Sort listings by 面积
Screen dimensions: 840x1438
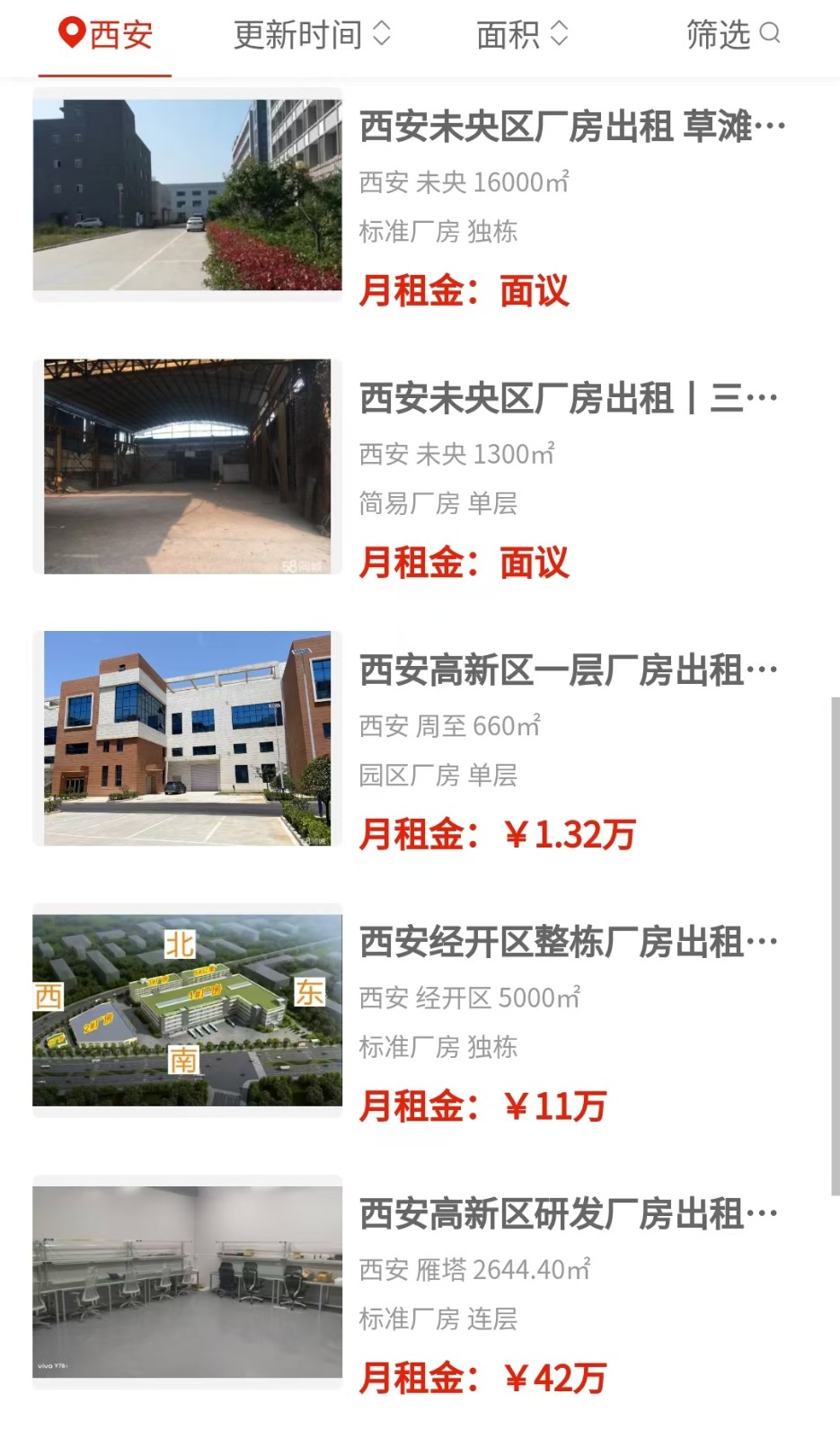(x=522, y=35)
